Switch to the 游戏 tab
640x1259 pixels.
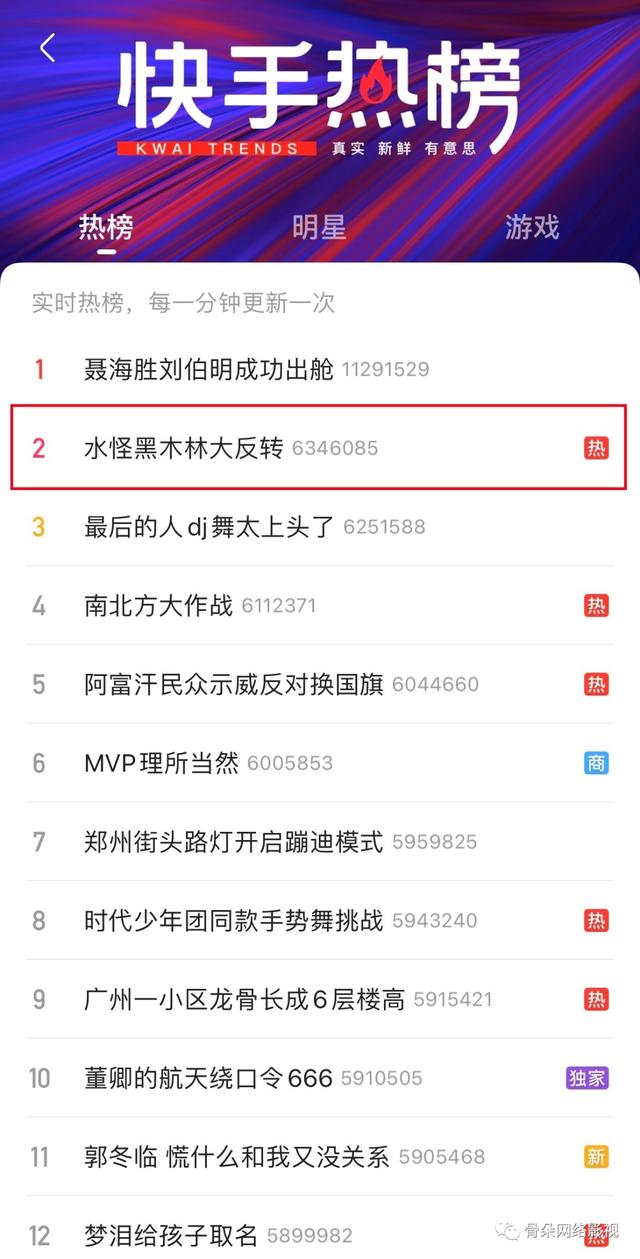point(531,228)
